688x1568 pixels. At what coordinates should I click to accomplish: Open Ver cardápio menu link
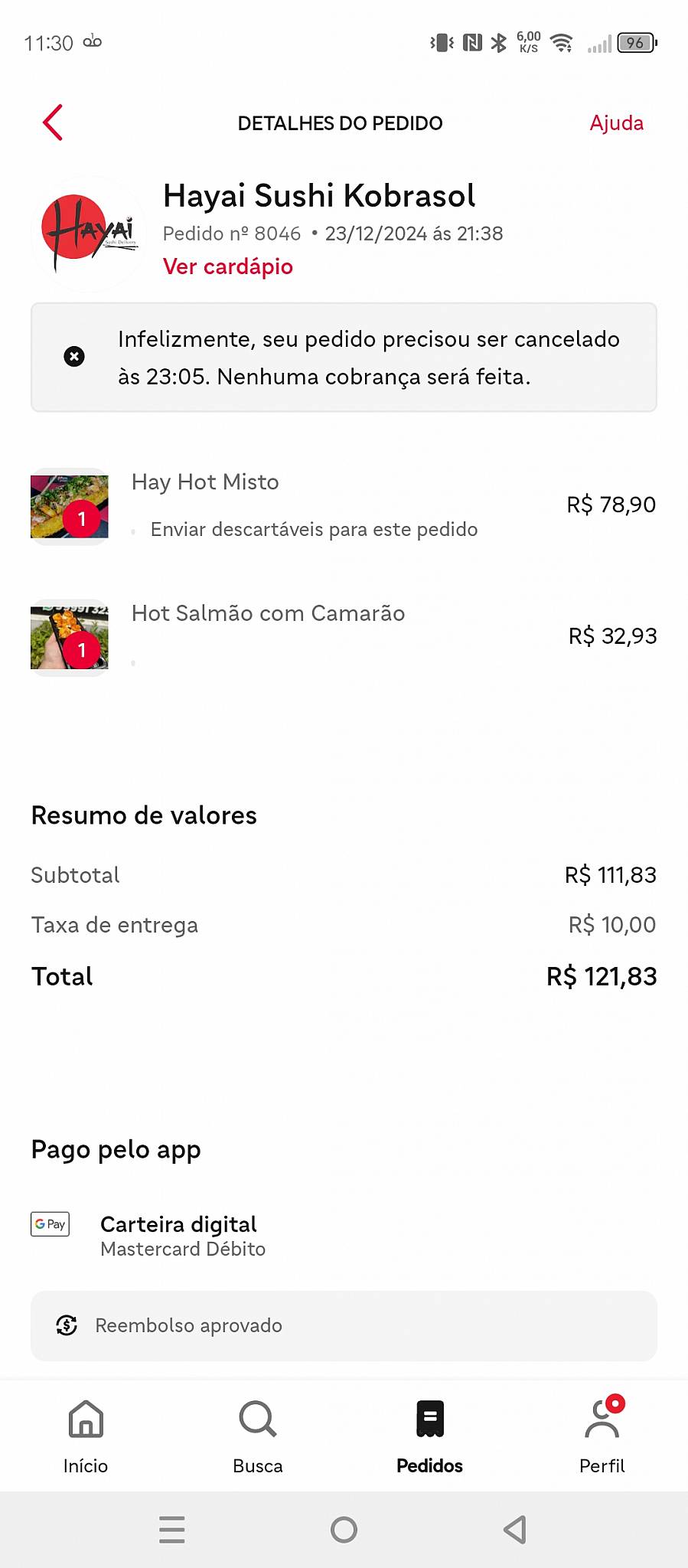pyautogui.click(x=227, y=266)
